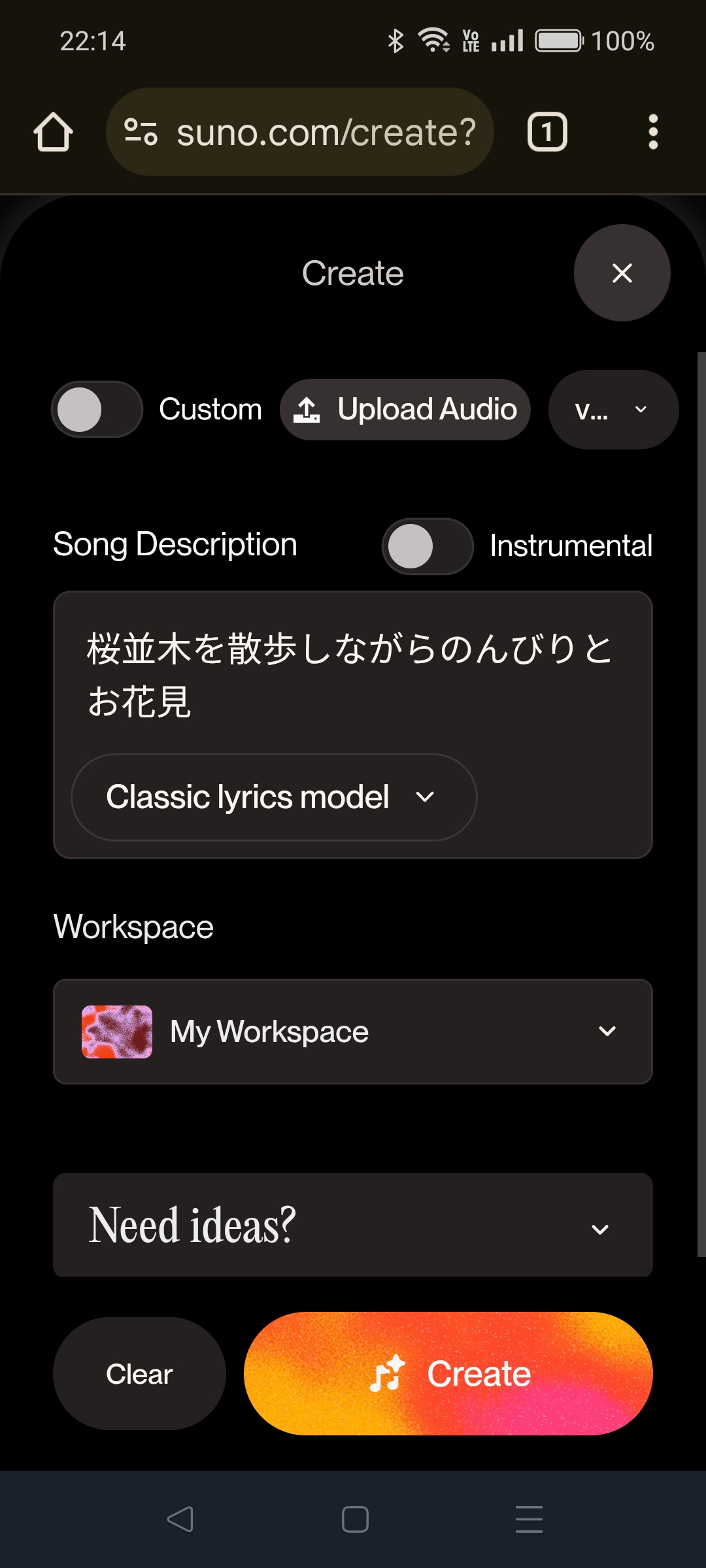Expand the Need ideas? section
Screen dimensions: 706x1568
tap(353, 1225)
